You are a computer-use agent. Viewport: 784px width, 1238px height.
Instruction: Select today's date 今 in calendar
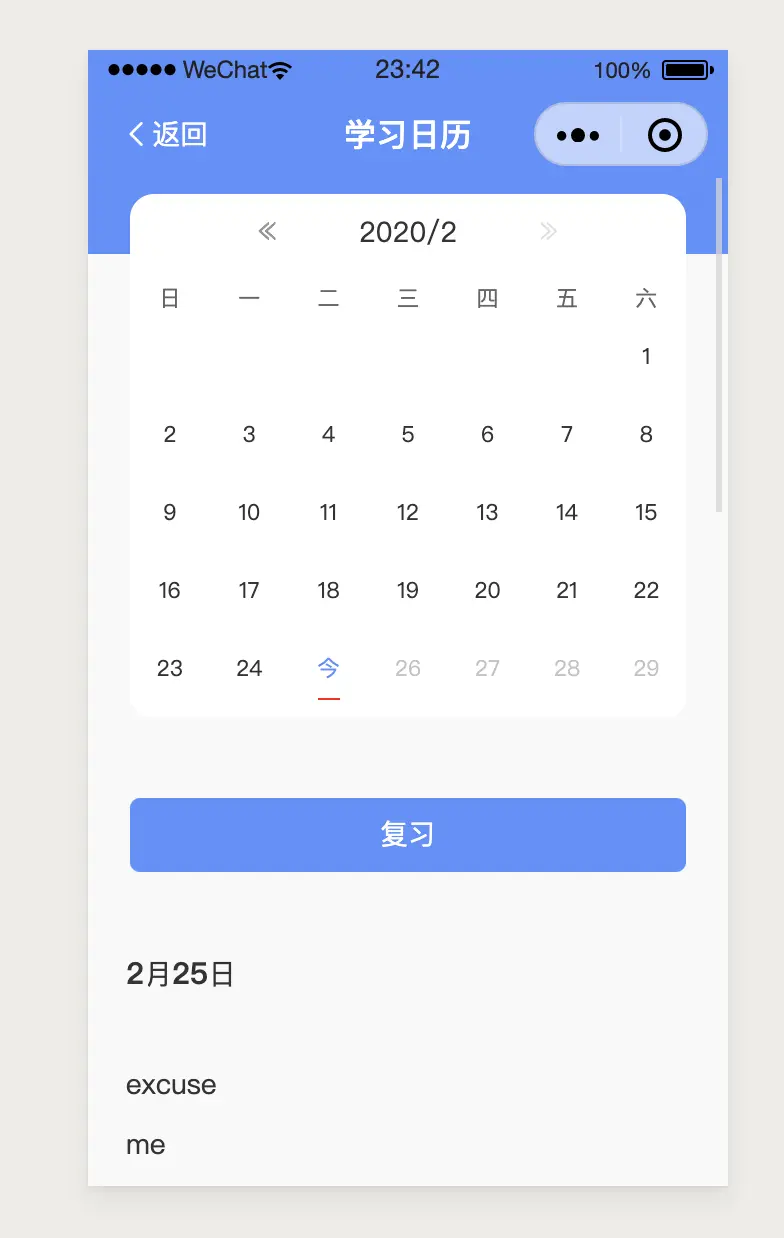point(328,667)
